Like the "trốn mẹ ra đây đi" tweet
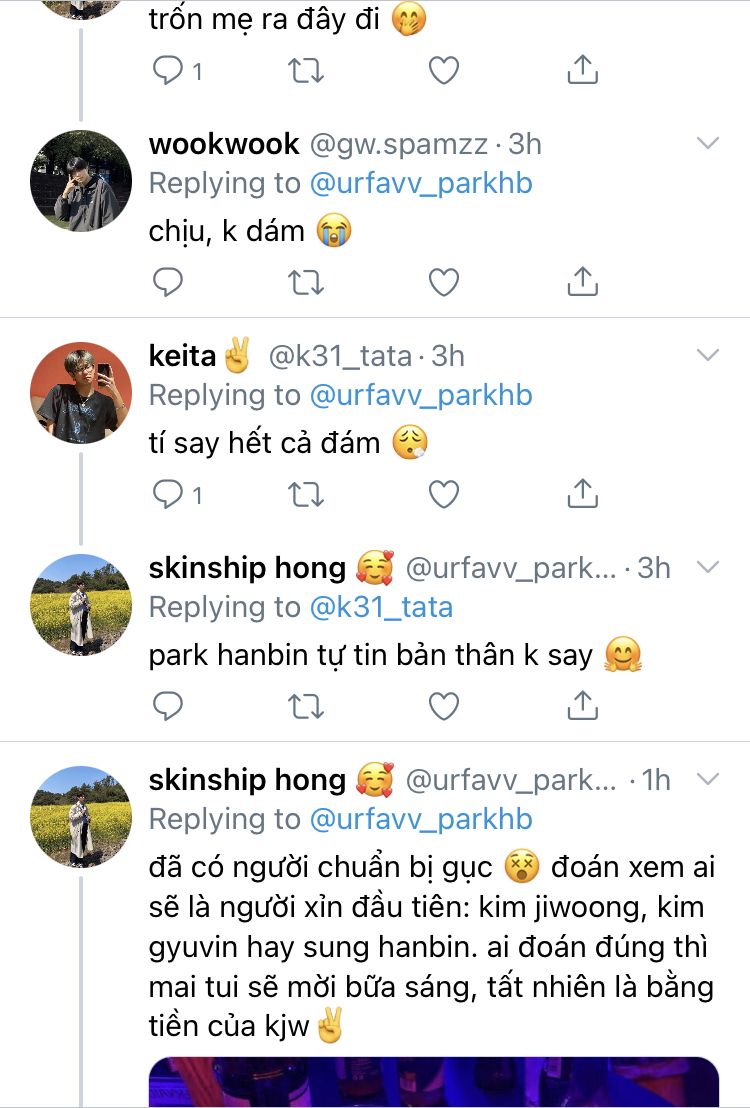The image size is (750, 1108). [444, 70]
